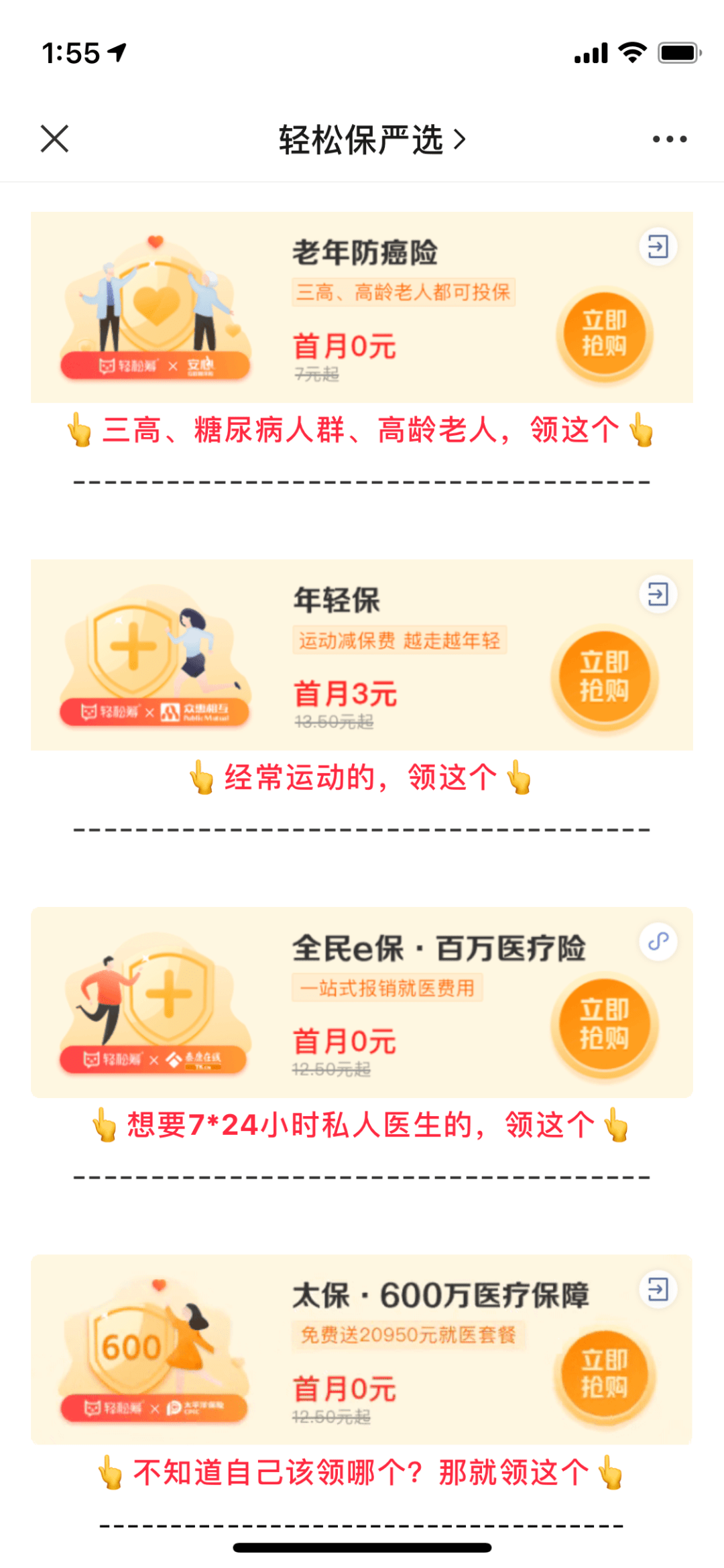
Task: Tap the Wi-Fi icon in status bar
Action: click(631, 51)
